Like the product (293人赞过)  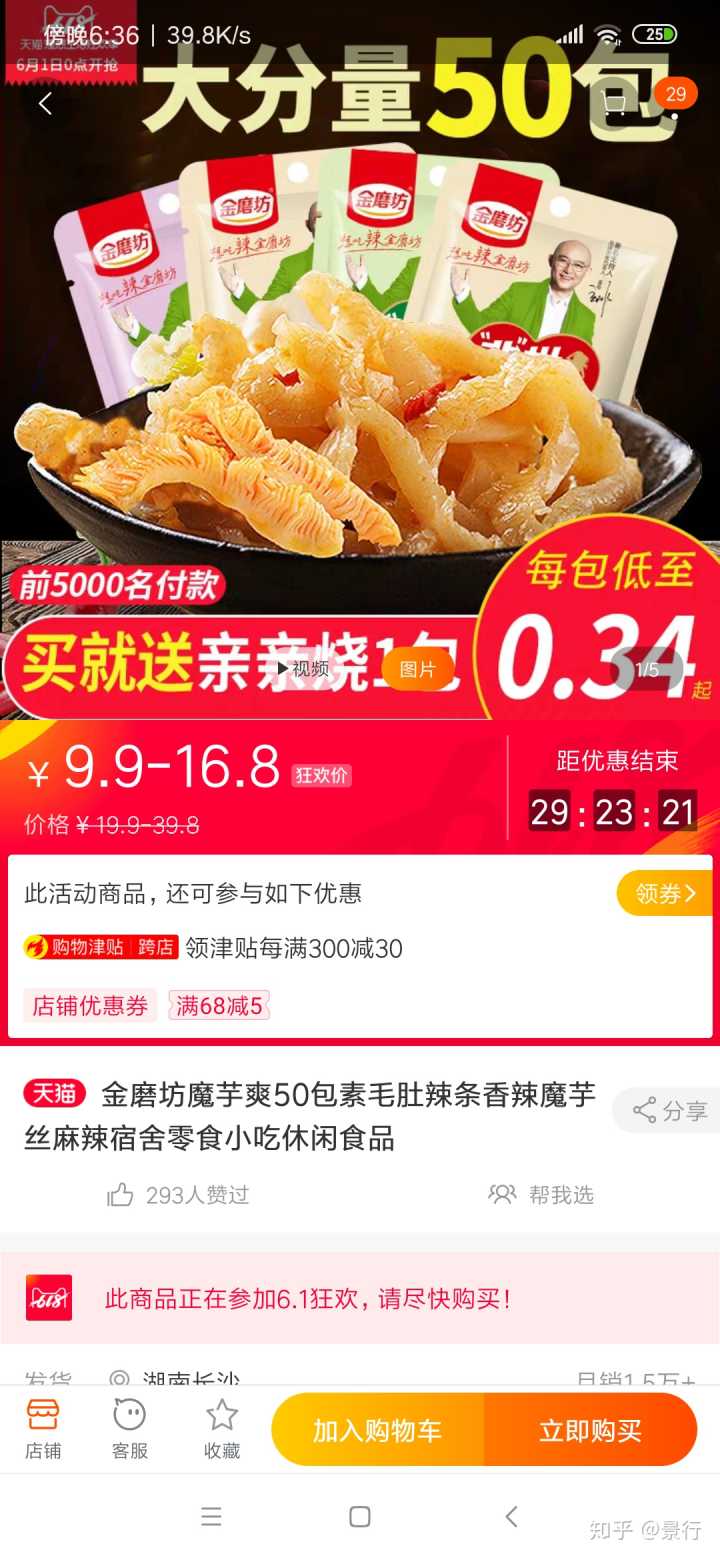coord(178,1195)
